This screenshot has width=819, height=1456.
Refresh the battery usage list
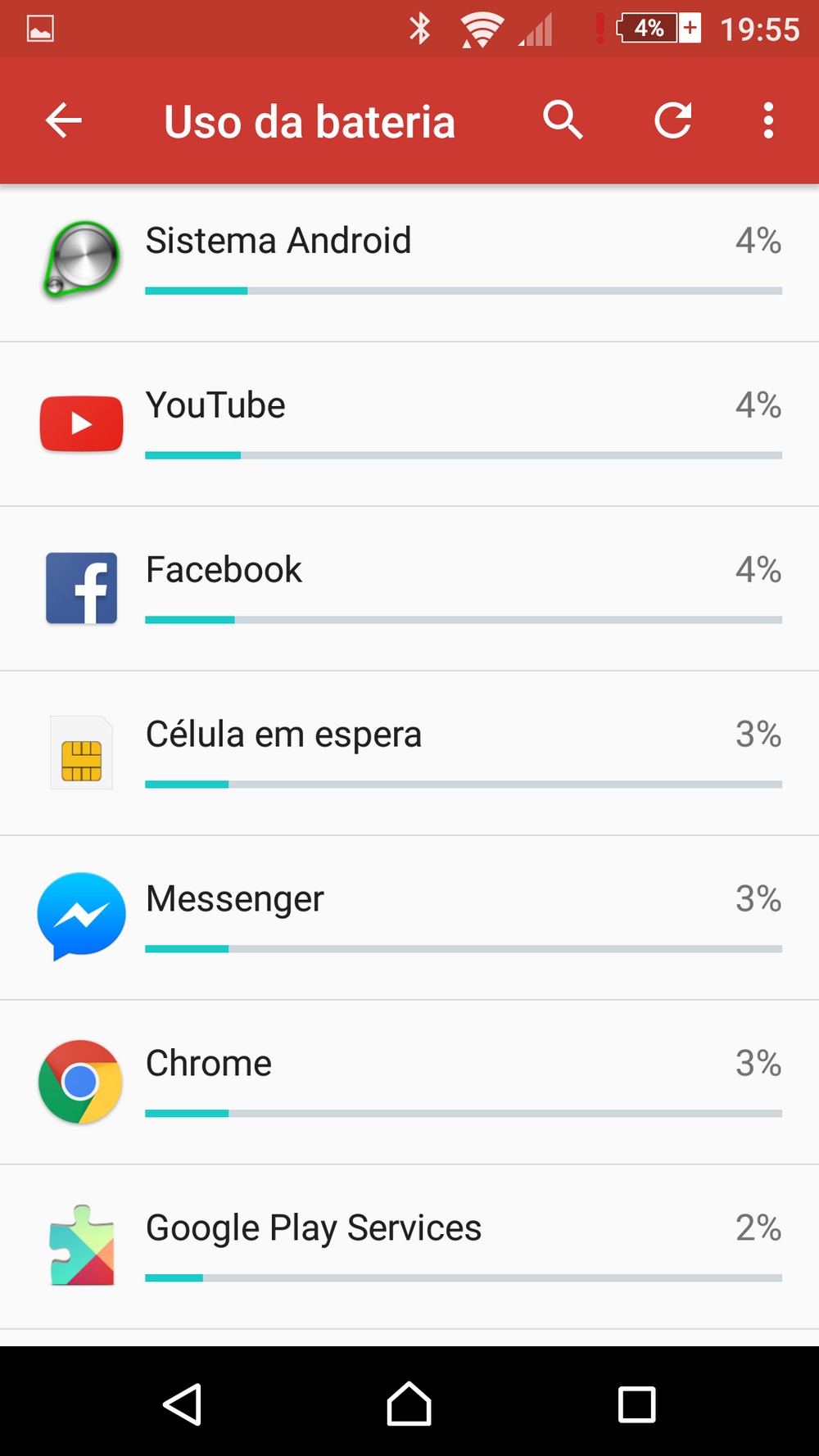[673, 121]
